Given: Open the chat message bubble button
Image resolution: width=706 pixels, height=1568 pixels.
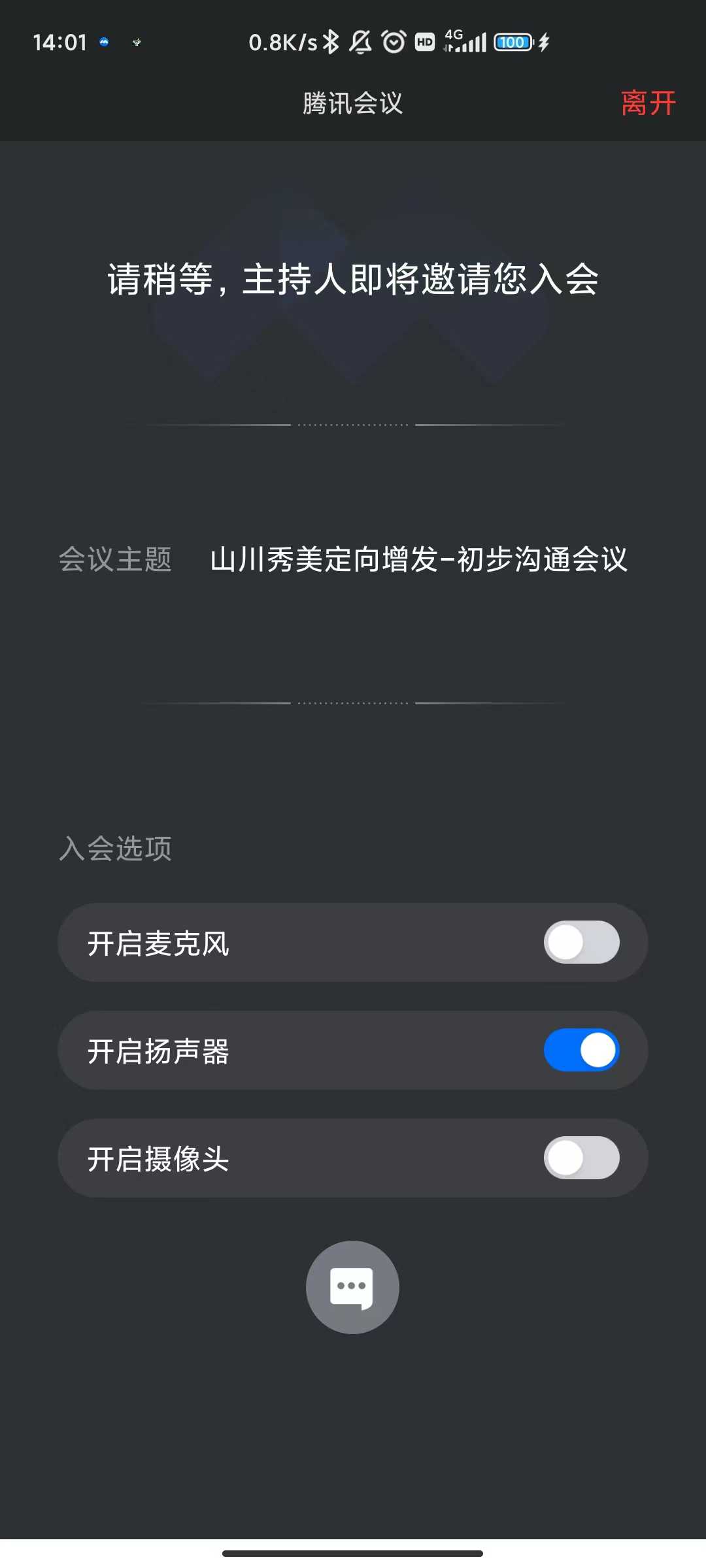Looking at the screenshot, I should click(x=352, y=1287).
